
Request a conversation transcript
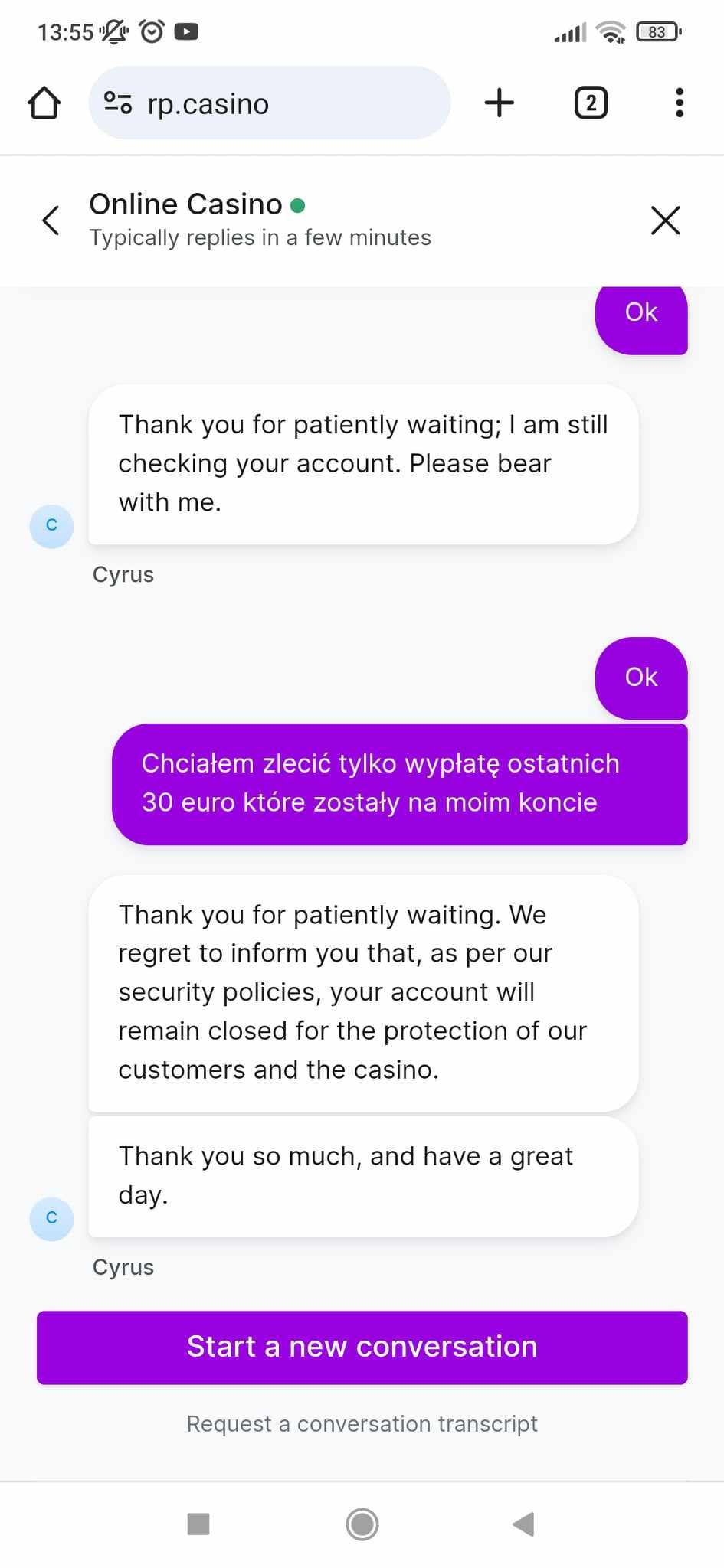[x=362, y=1423]
